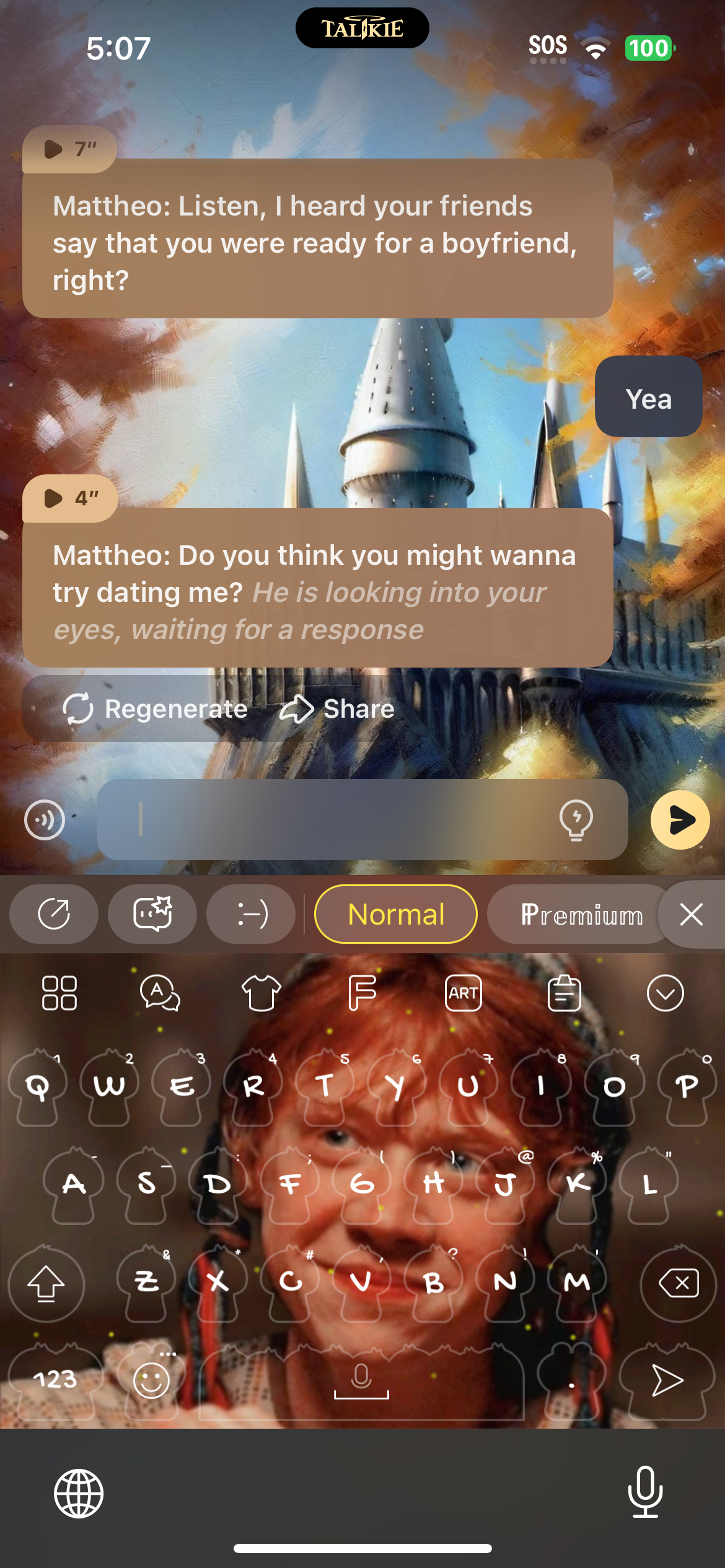Open the ART text tool
Image resolution: width=725 pixels, height=1568 pixels.
point(463,993)
